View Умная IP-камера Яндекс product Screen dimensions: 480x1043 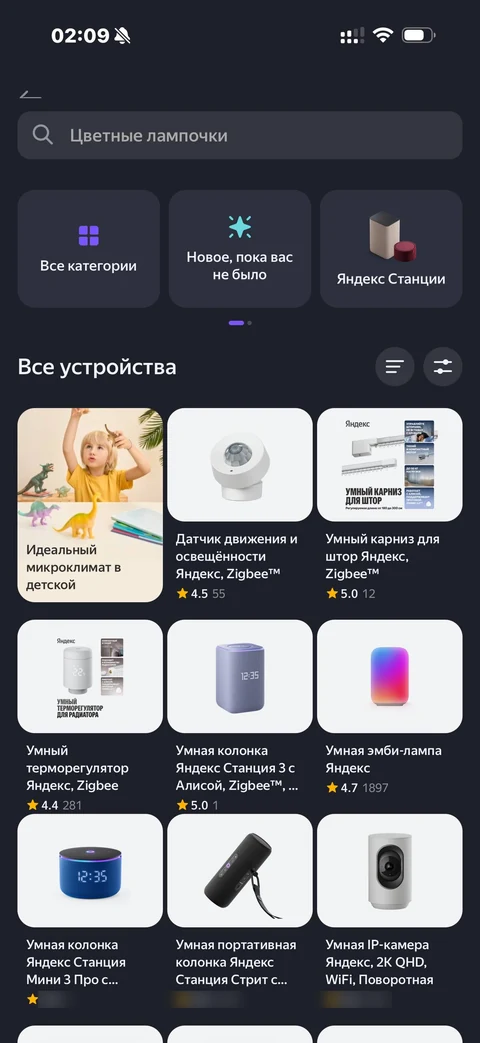click(x=390, y=909)
